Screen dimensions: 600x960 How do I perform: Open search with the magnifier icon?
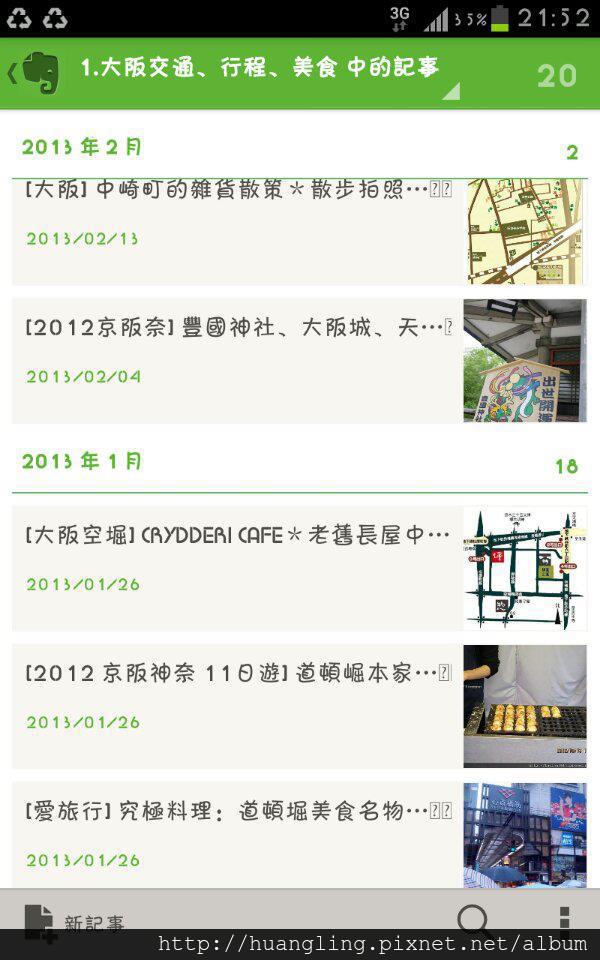click(474, 920)
